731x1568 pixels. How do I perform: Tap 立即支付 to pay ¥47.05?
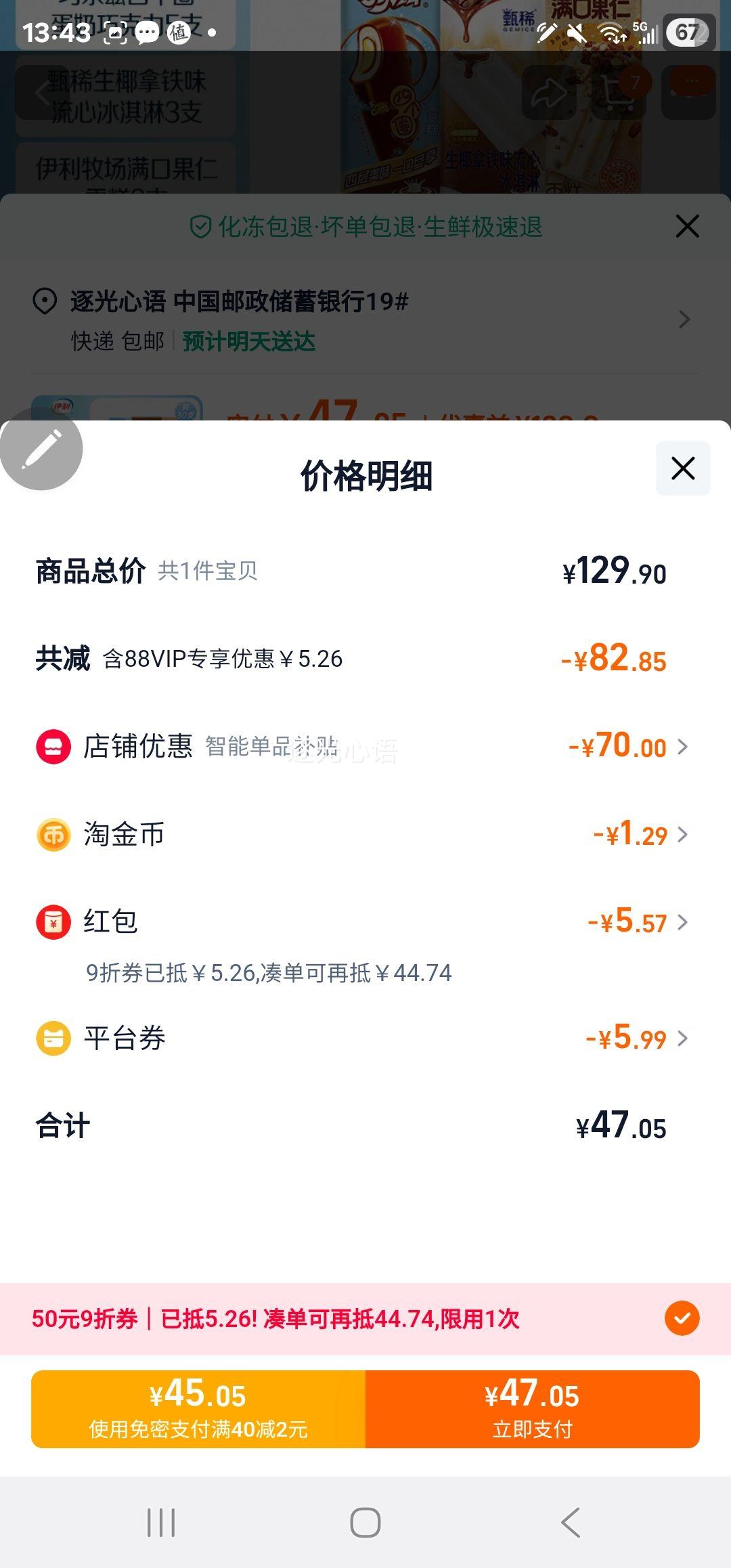click(x=533, y=1409)
